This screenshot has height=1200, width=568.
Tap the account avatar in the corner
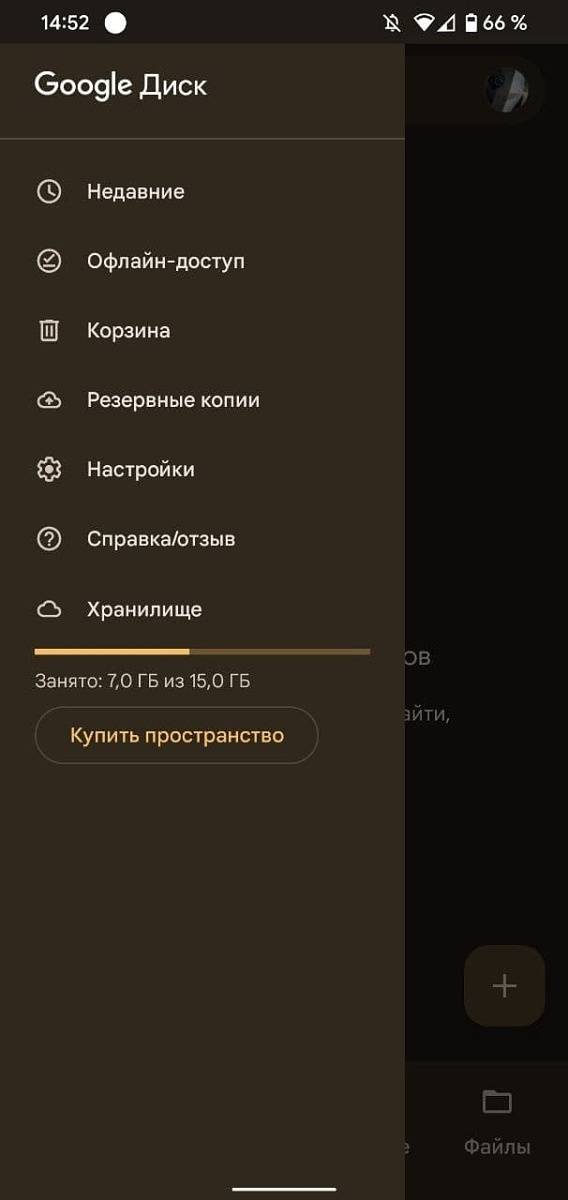pos(507,90)
